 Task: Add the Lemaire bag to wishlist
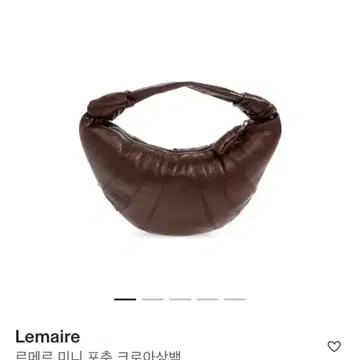[334, 346]
